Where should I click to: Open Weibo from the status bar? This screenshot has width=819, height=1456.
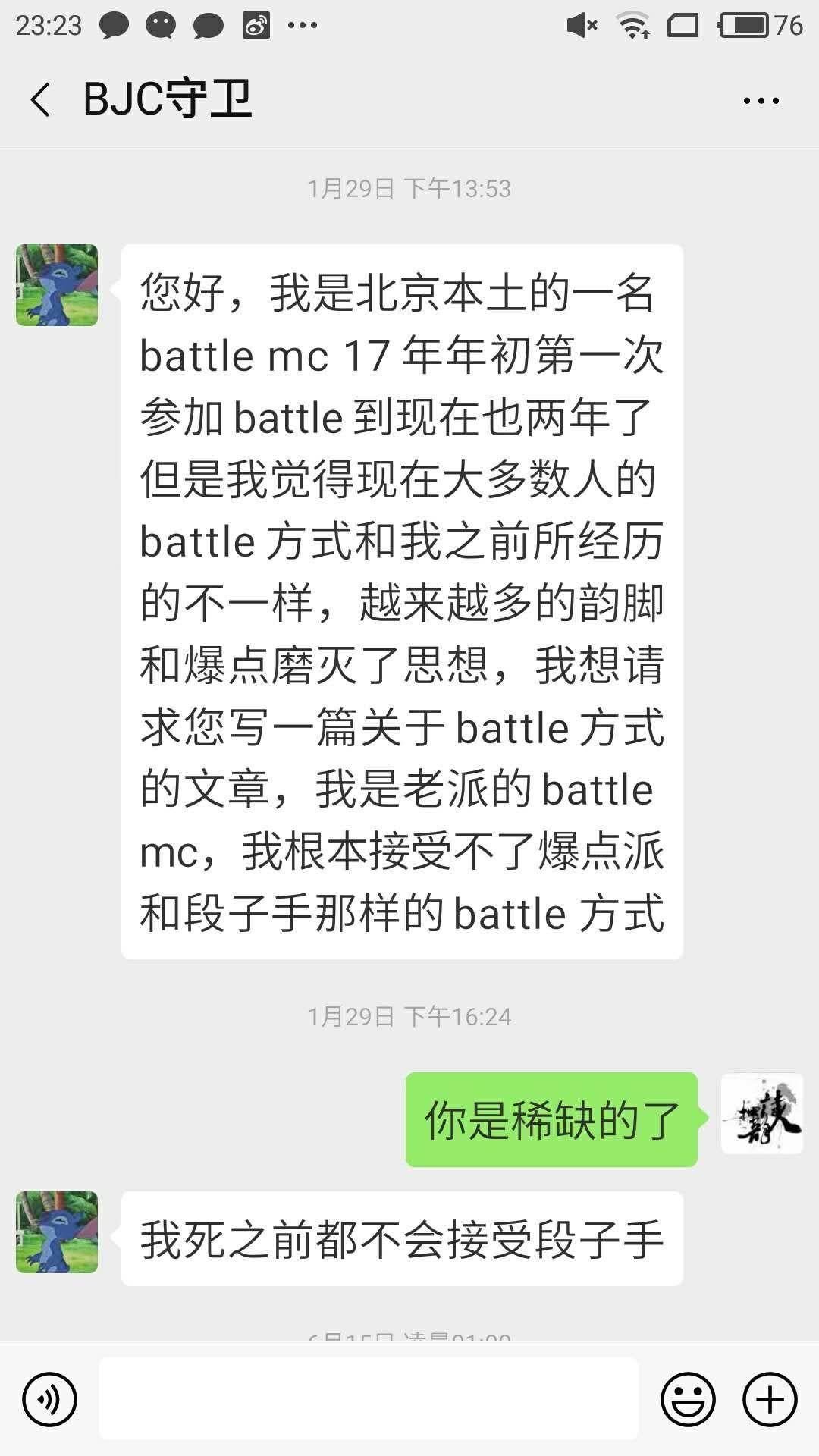coord(258,24)
